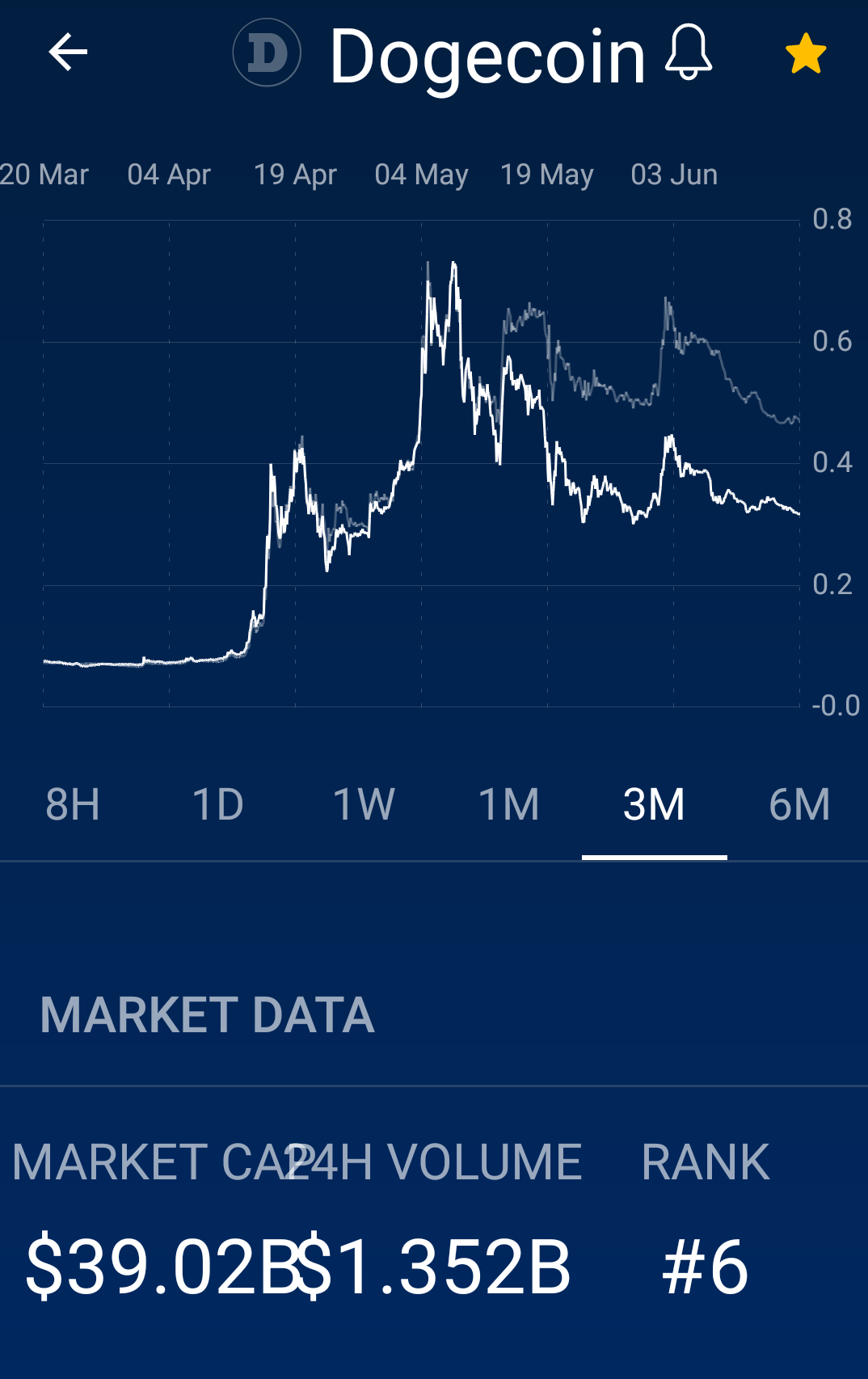Switch chart timeframe to 8H
Image resolution: width=868 pixels, height=1379 pixels.
pyautogui.click(x=73, y=803)
